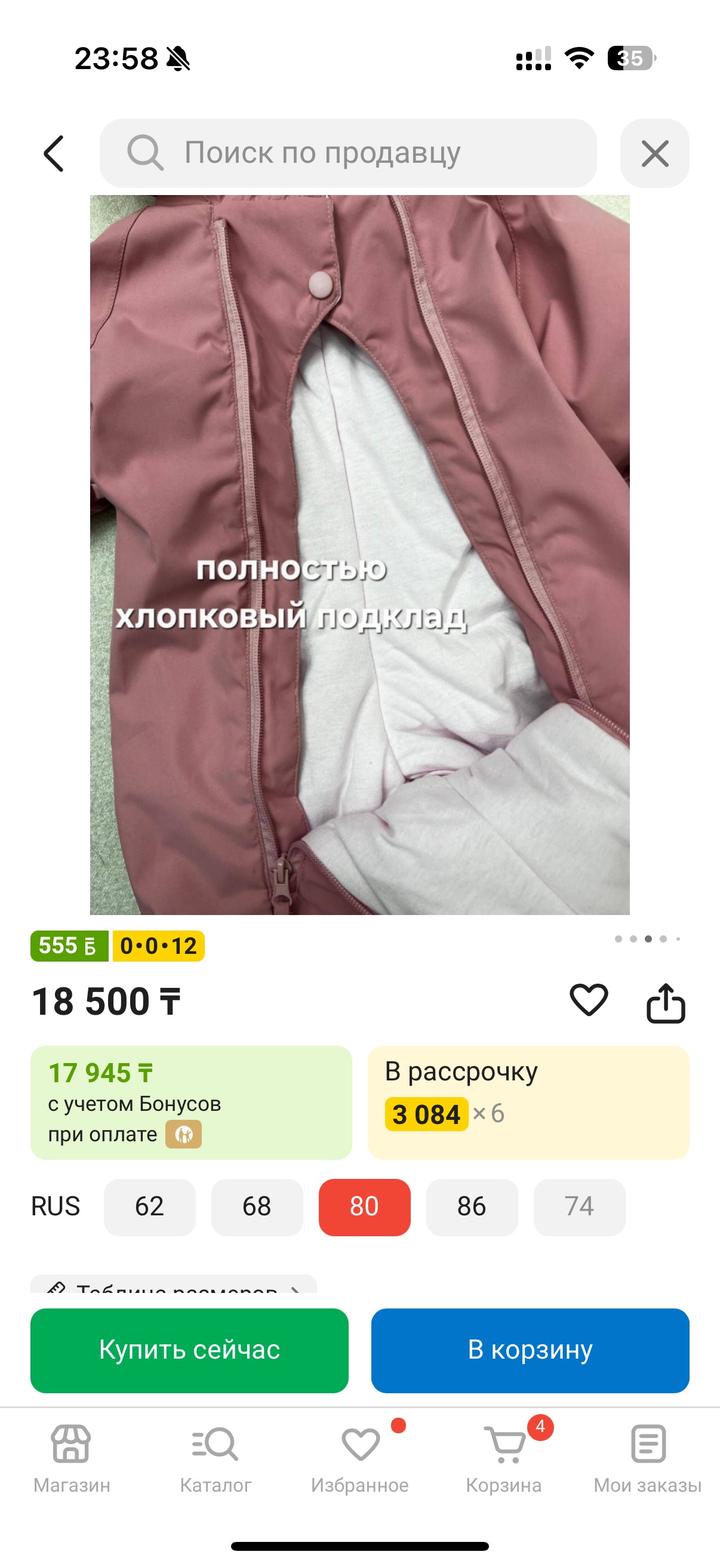Viewport: 720px width, 1565px height.
Task: Open the Каталог tab
Action: [215, 1458]
